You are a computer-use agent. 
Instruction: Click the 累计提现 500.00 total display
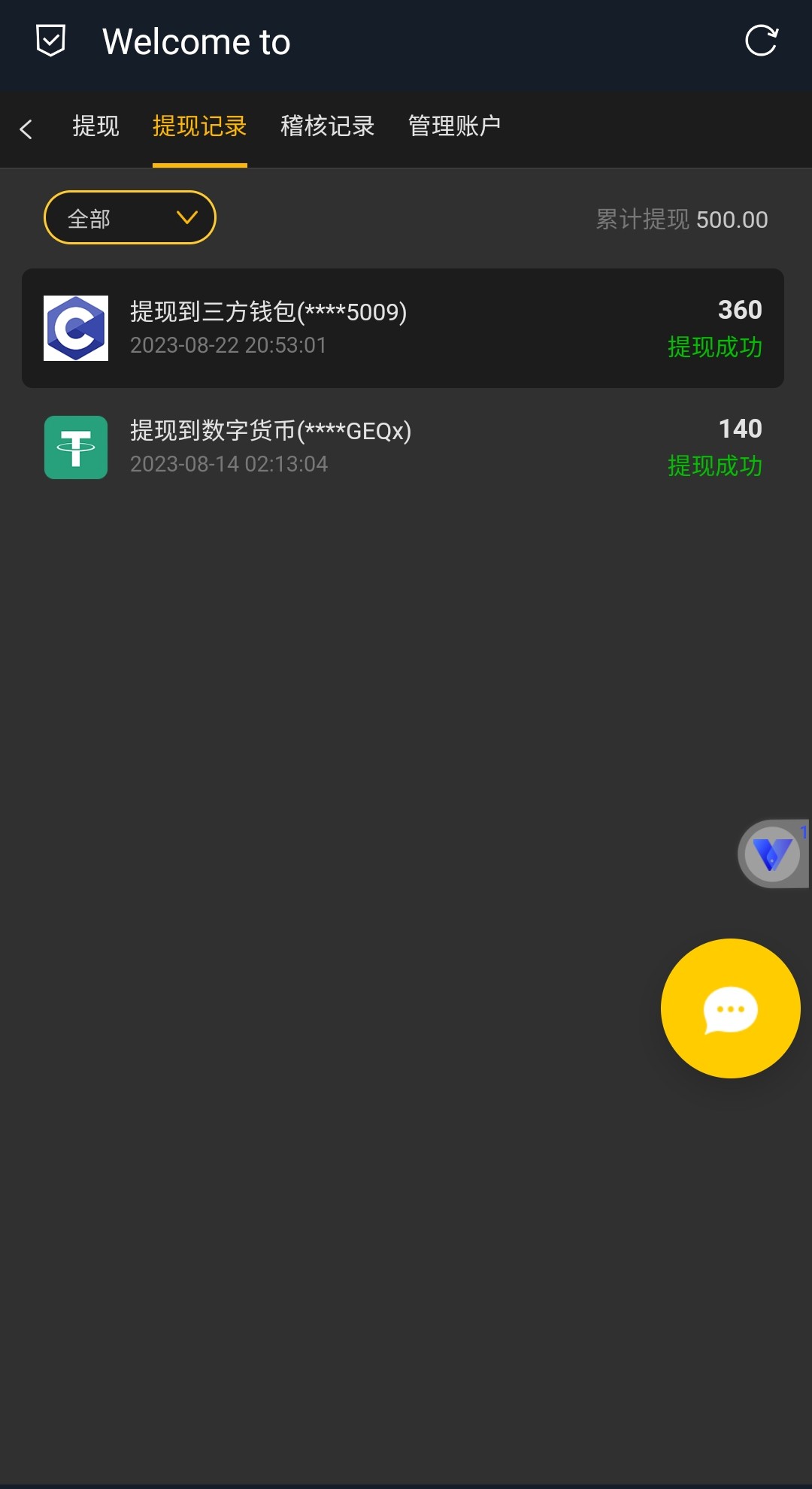[x=680, y=219]
